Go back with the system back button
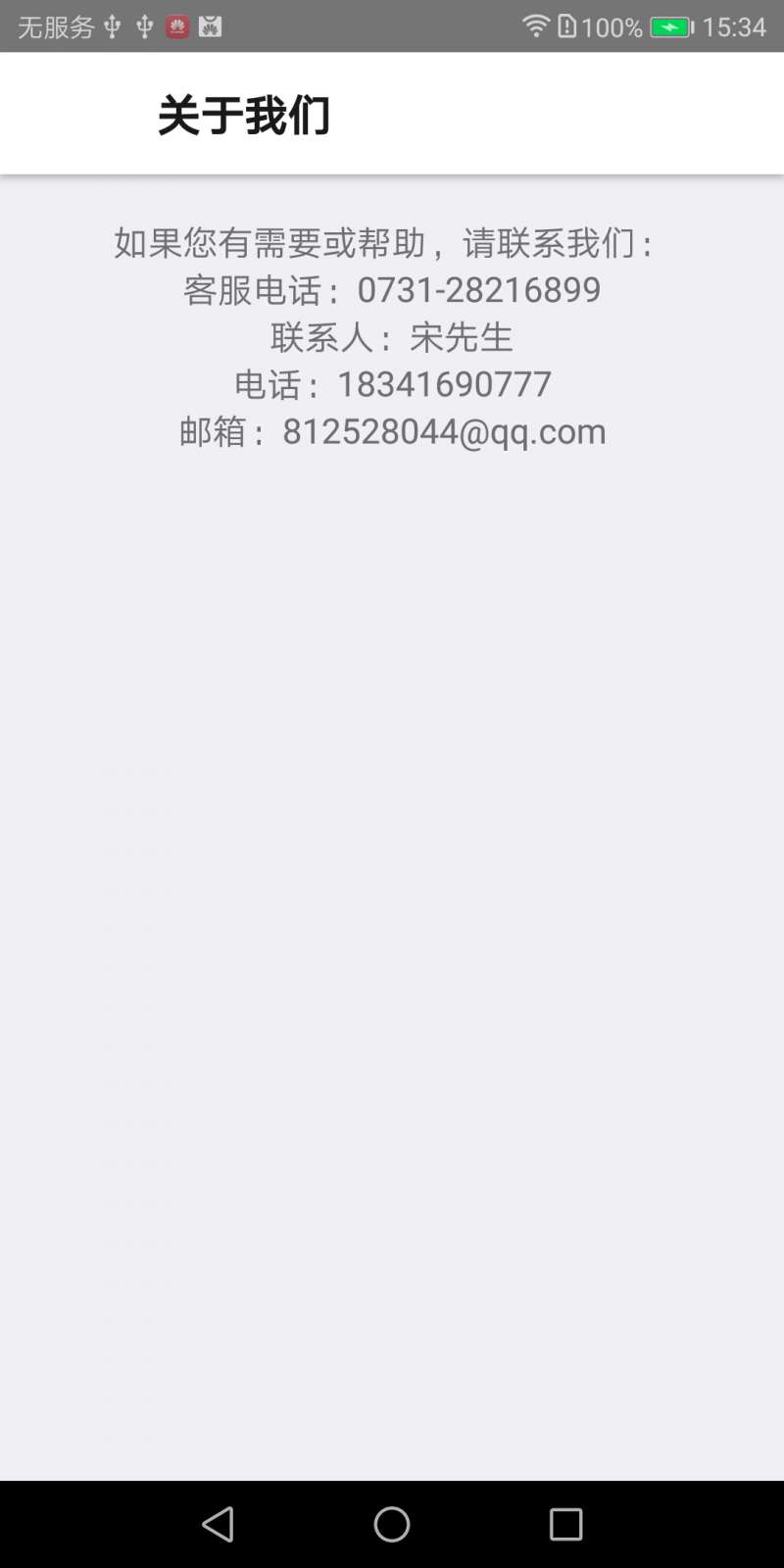The image size is (784, 1568). tap(218, 1524)
